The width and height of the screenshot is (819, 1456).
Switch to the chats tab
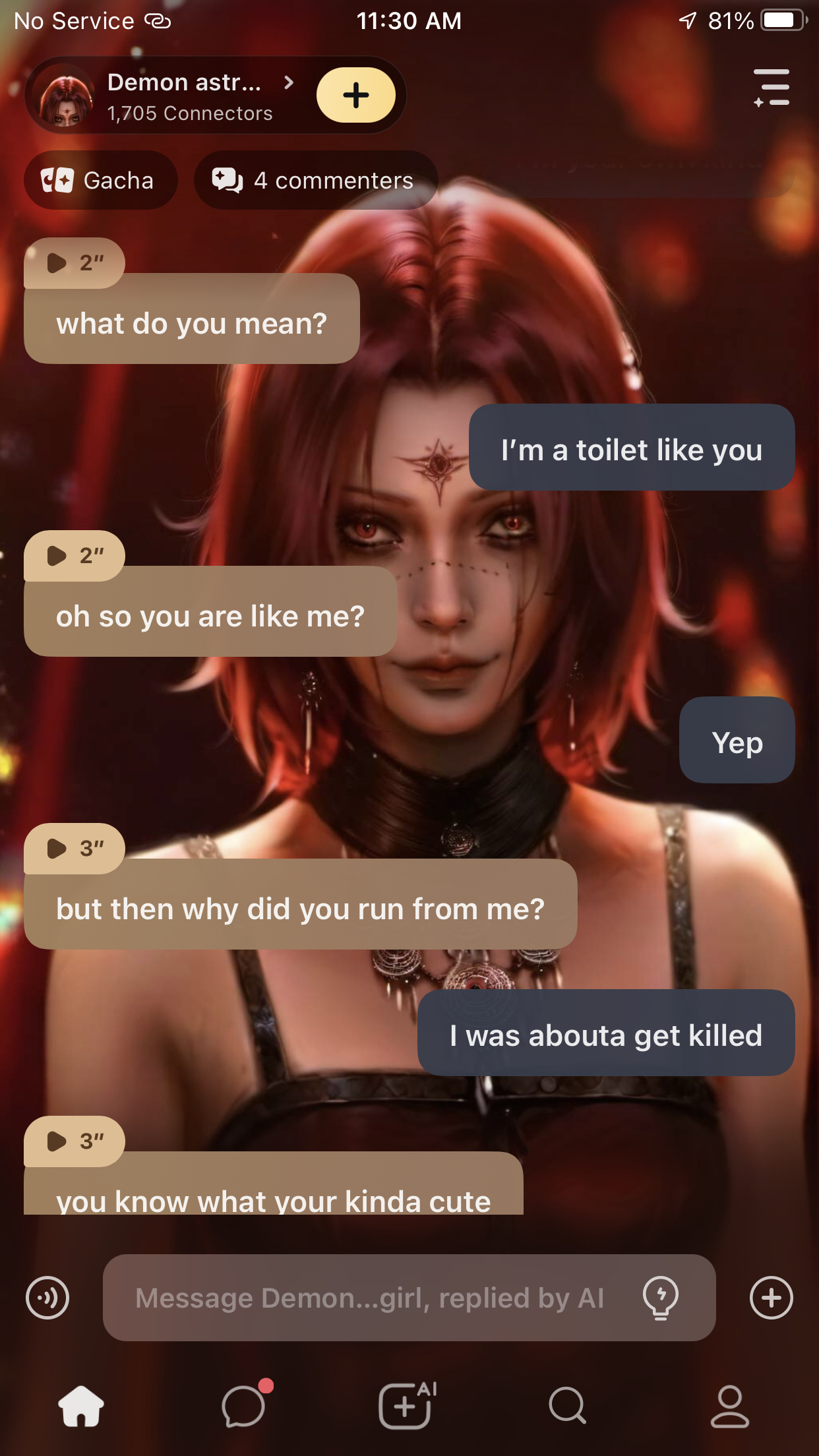point(244,1406)
